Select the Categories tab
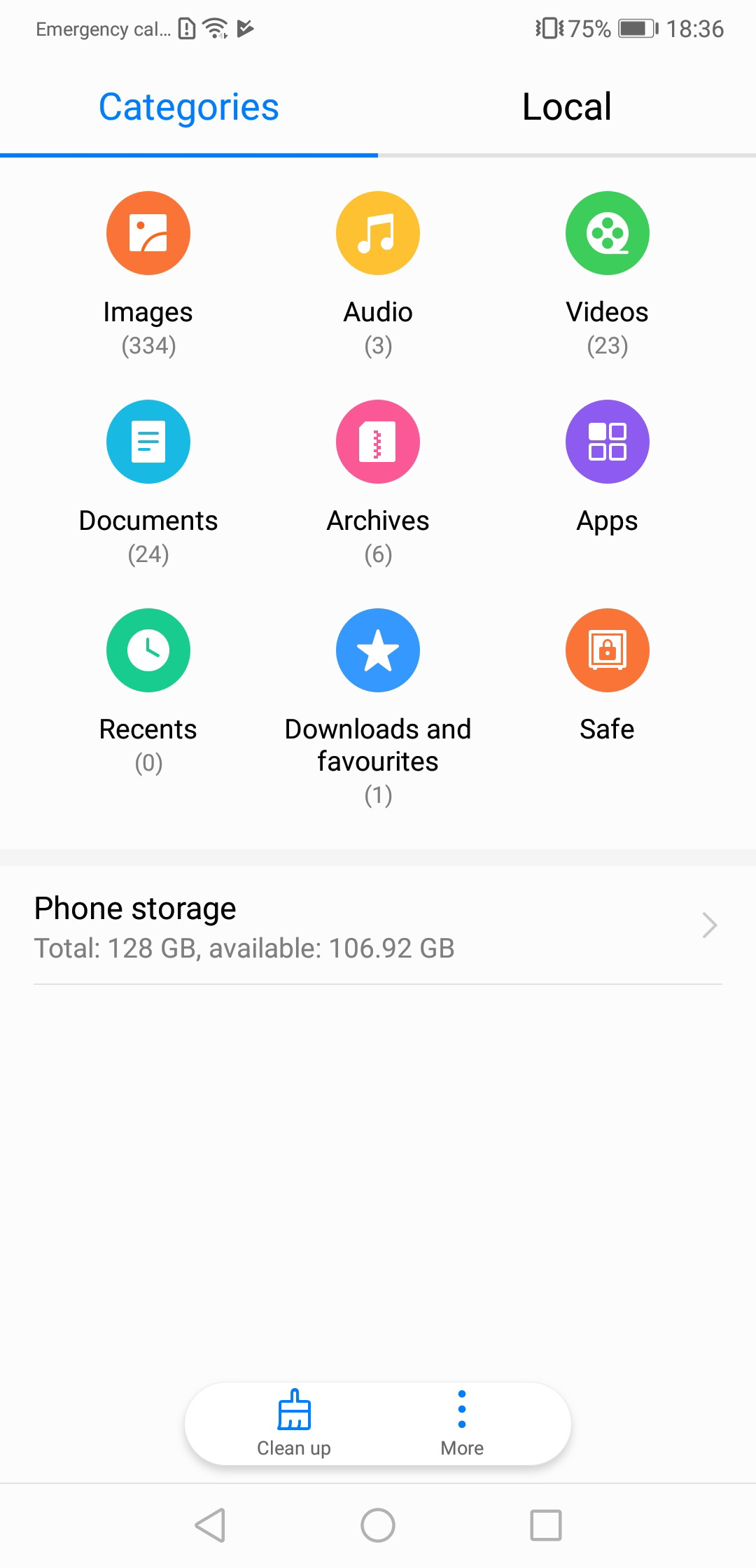The width and height of the screenshot is (756, 1568). 189,107
